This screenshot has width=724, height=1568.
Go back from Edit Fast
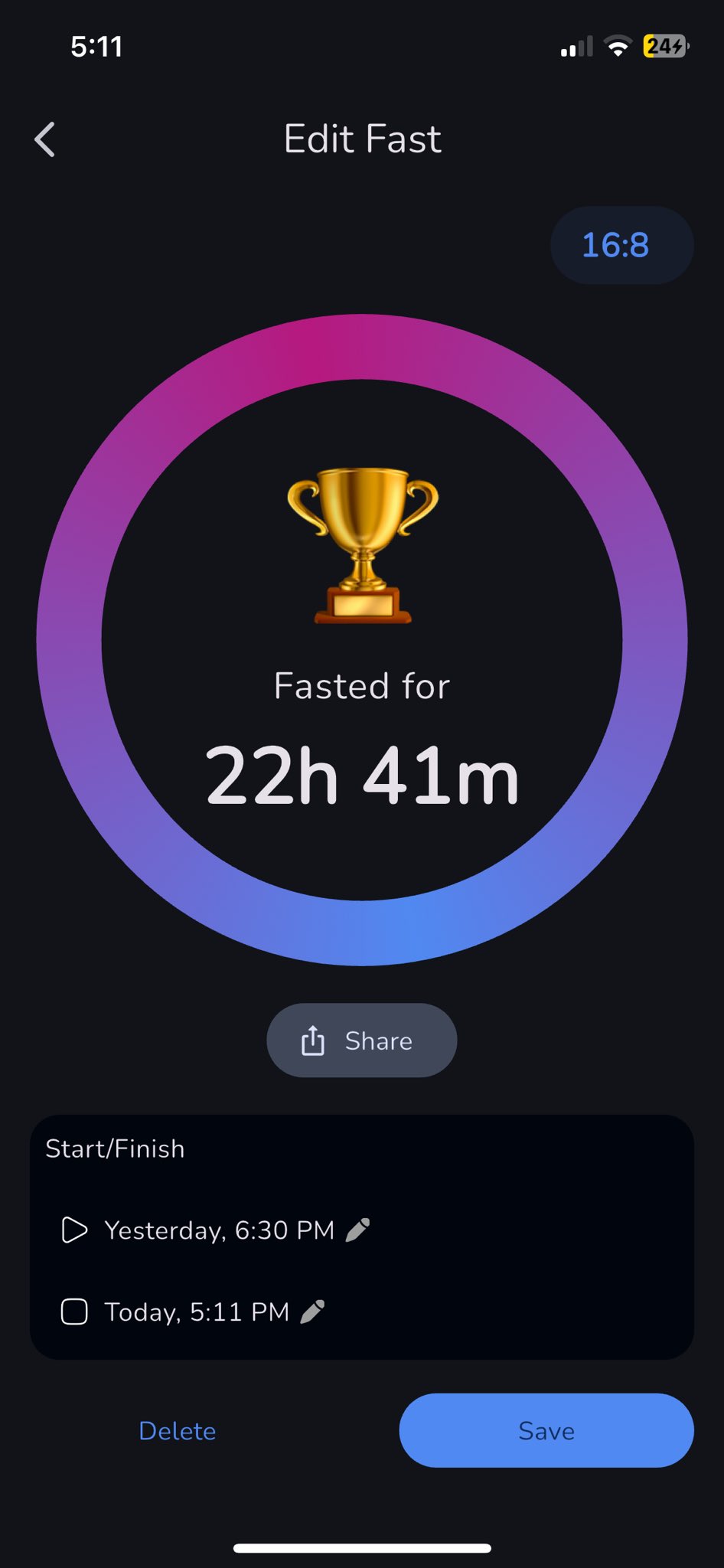click(45, 139)
